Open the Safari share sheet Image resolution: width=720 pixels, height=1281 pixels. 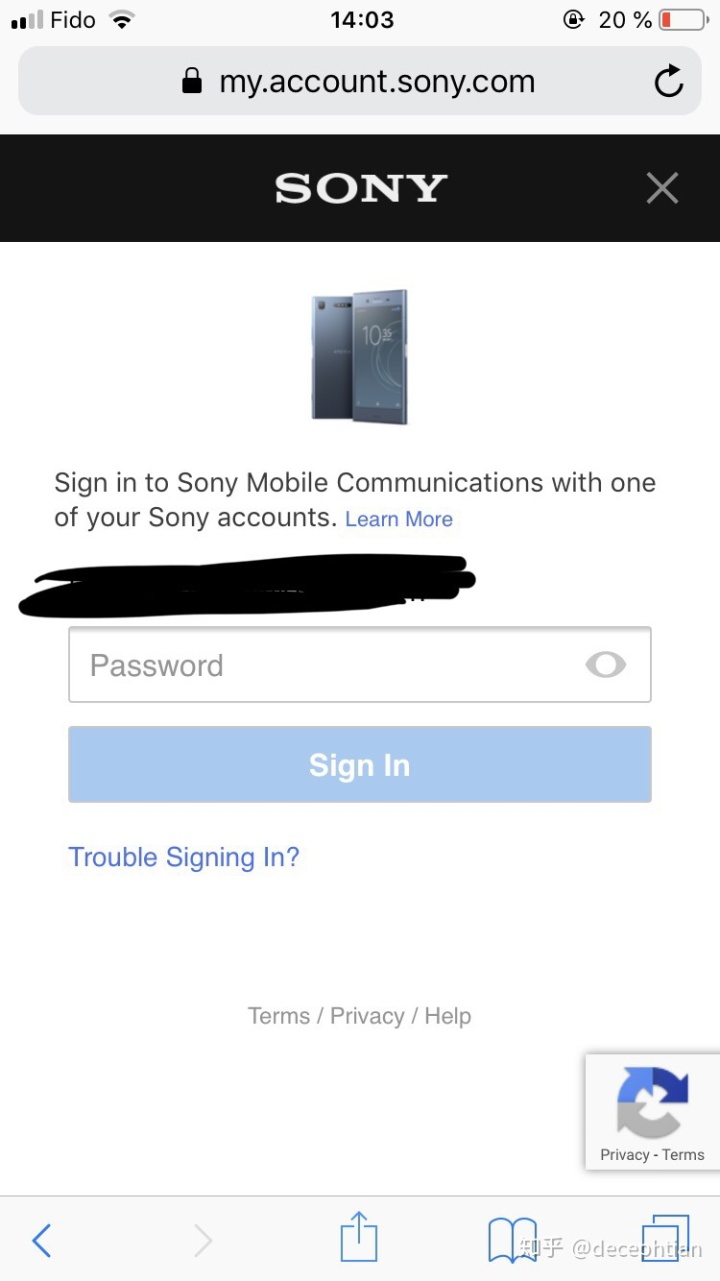pos(359,1239)
